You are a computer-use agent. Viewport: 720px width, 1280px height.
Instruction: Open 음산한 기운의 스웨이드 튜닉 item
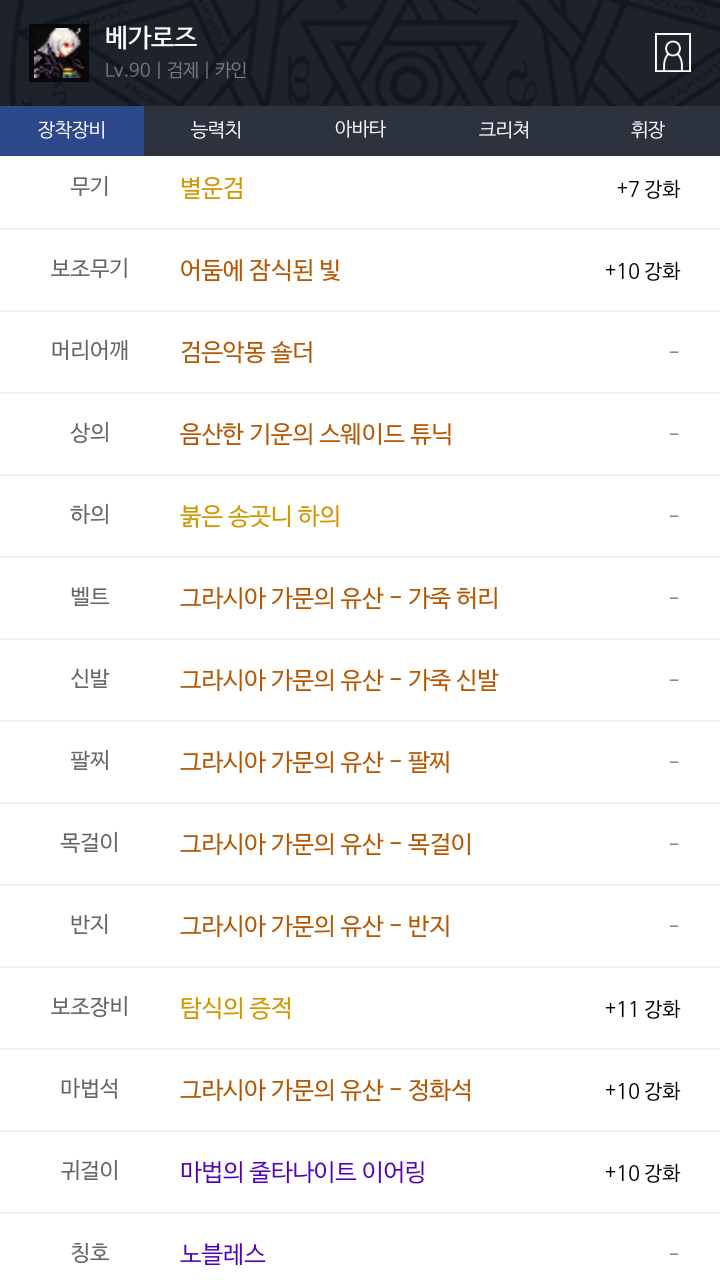pos(316,434)
